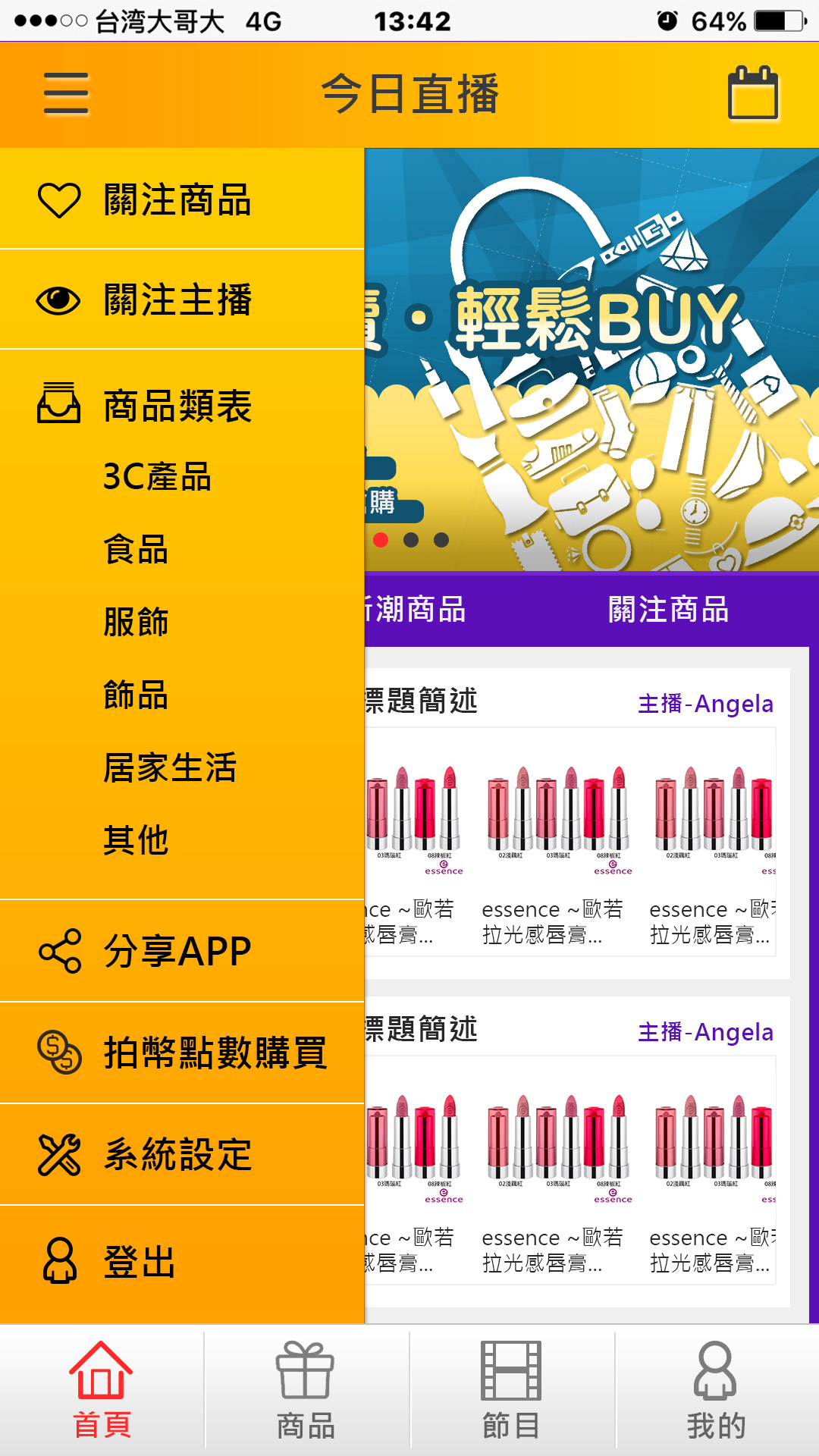The image size is (819, 1456).
Task: Select the 關注商品 tab under the banner
Action: coord(668,610)
